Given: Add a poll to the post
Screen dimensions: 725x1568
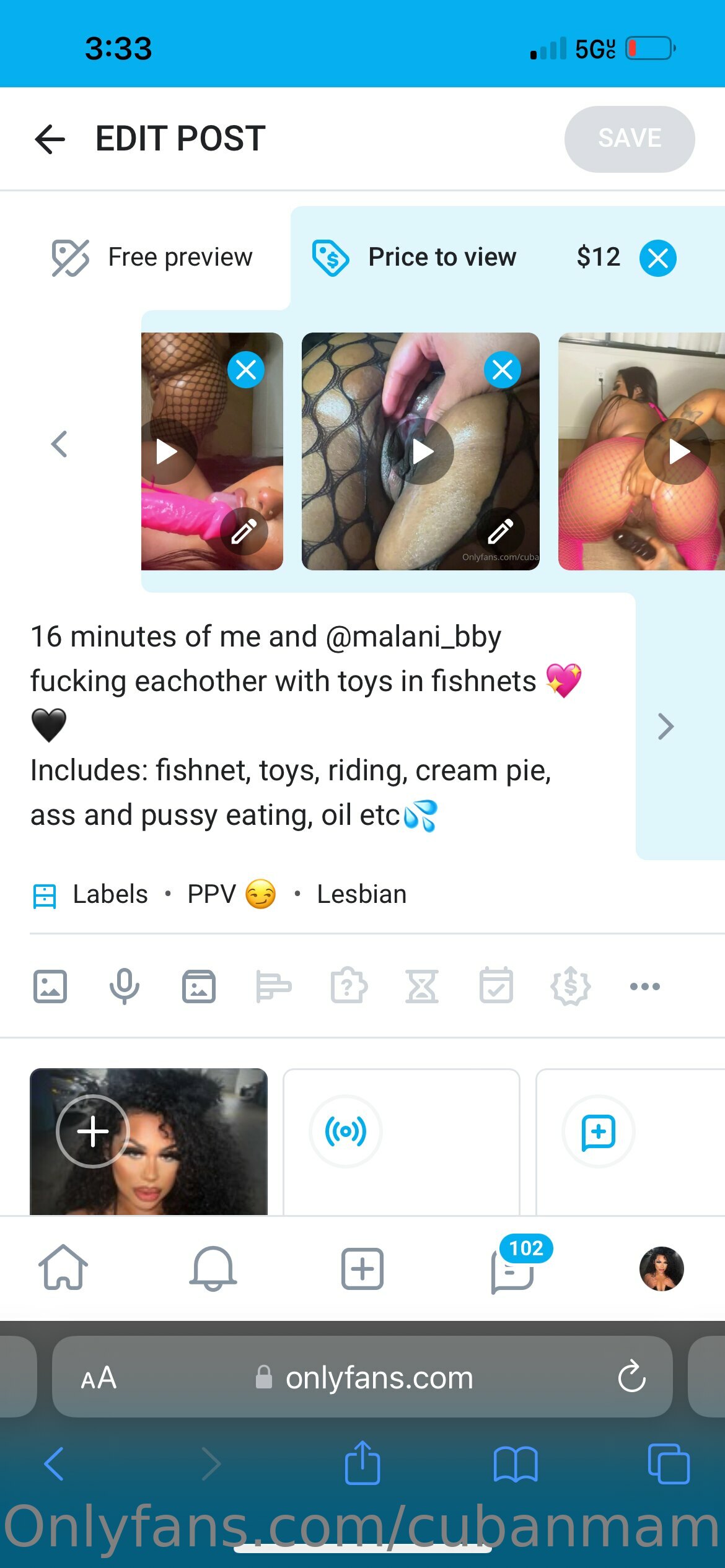Looking at the screenshot, I should [x=273, y=986].
